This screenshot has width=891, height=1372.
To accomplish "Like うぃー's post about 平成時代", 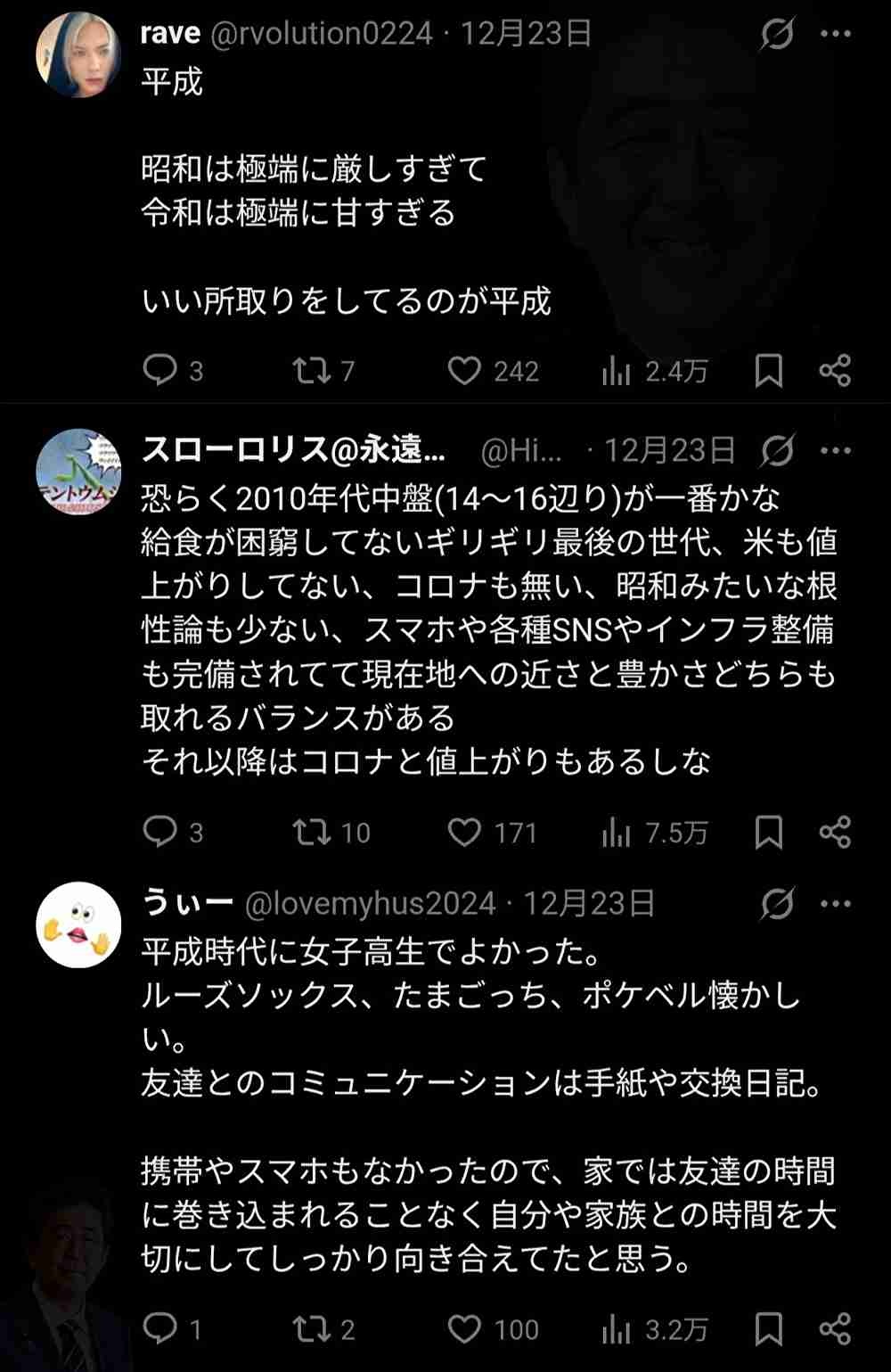I will pos(464,1329).
